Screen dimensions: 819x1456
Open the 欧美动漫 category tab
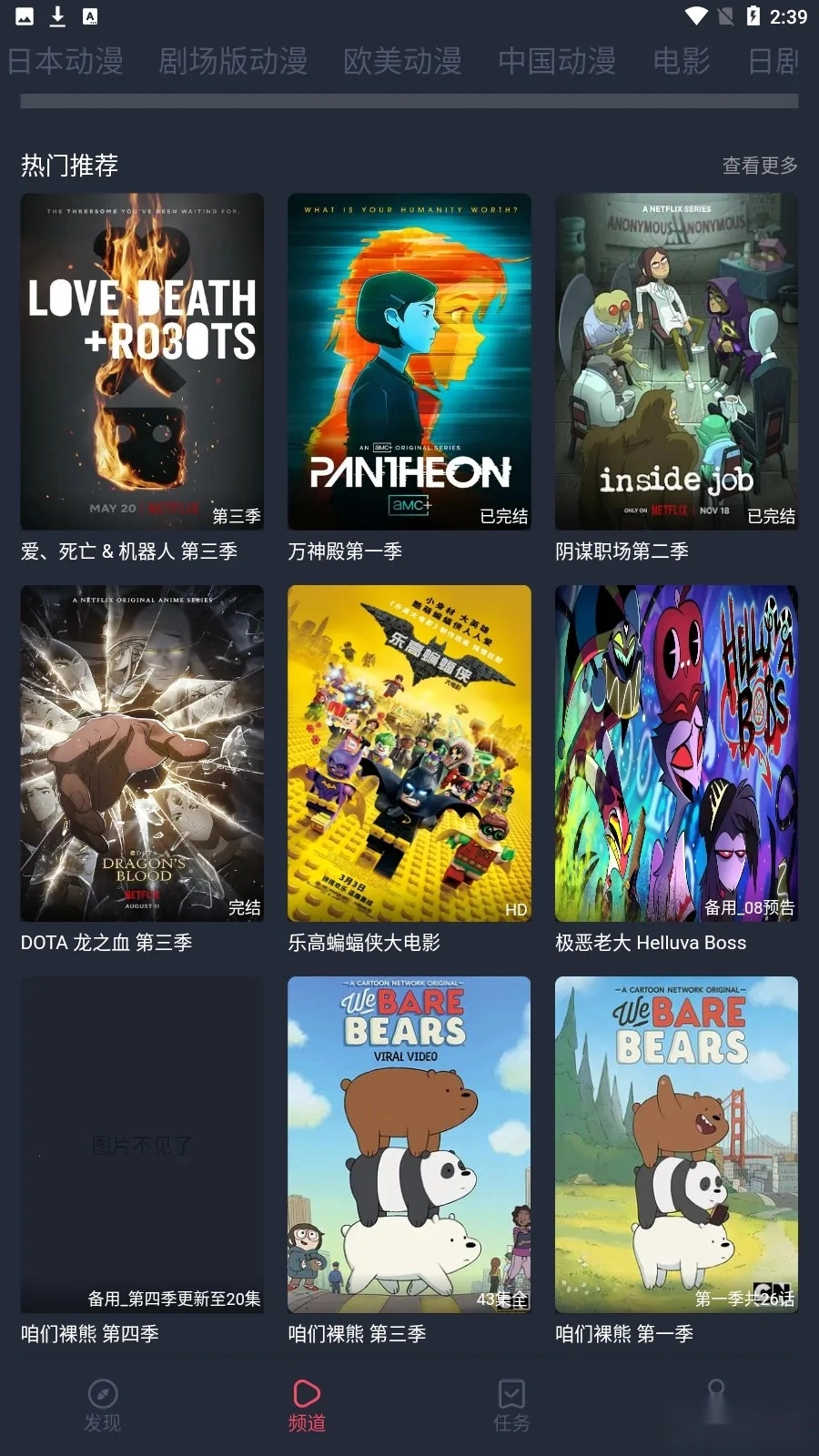(402, 61)
